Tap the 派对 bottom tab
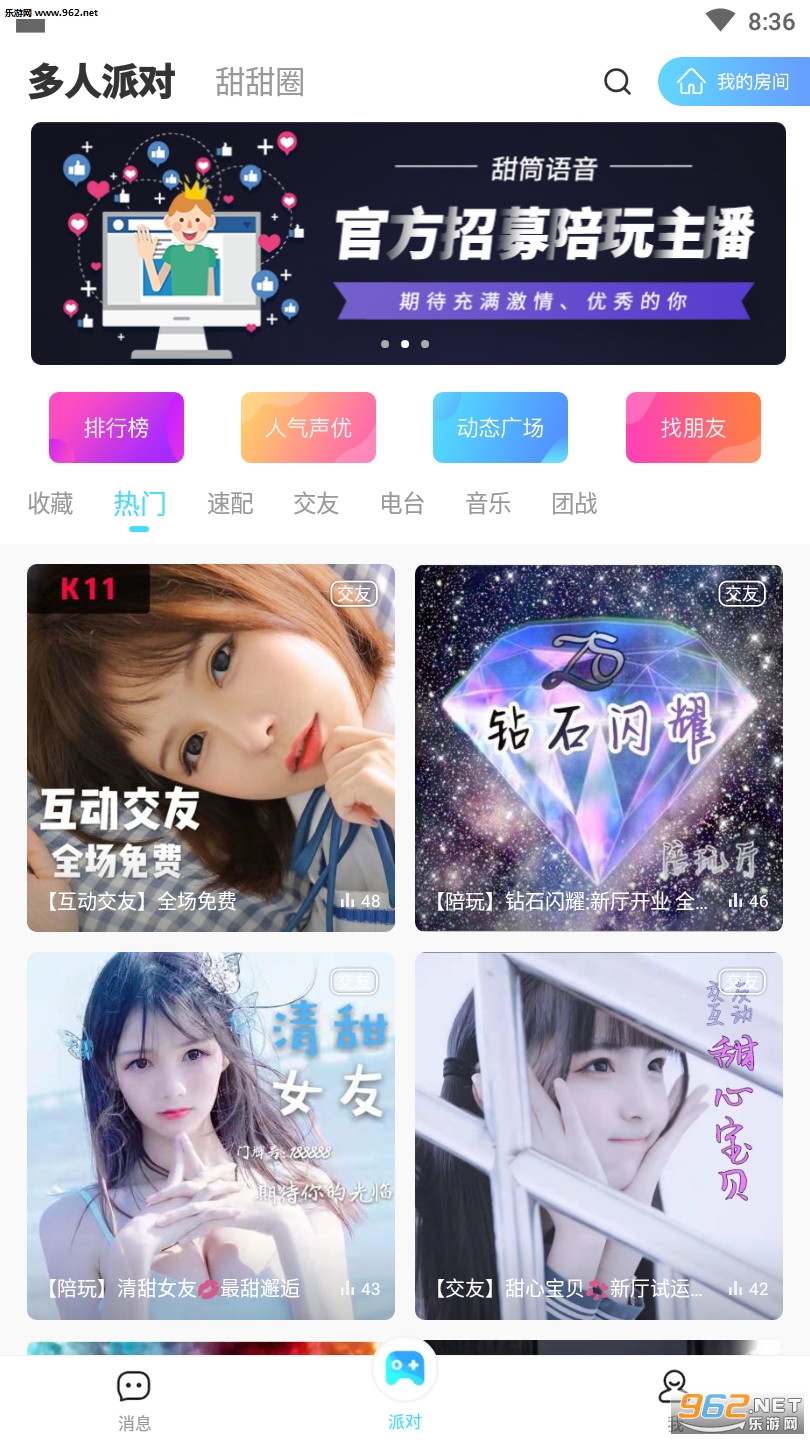The width and height of the screenshot is (810, 1440). coord(405,1385)
